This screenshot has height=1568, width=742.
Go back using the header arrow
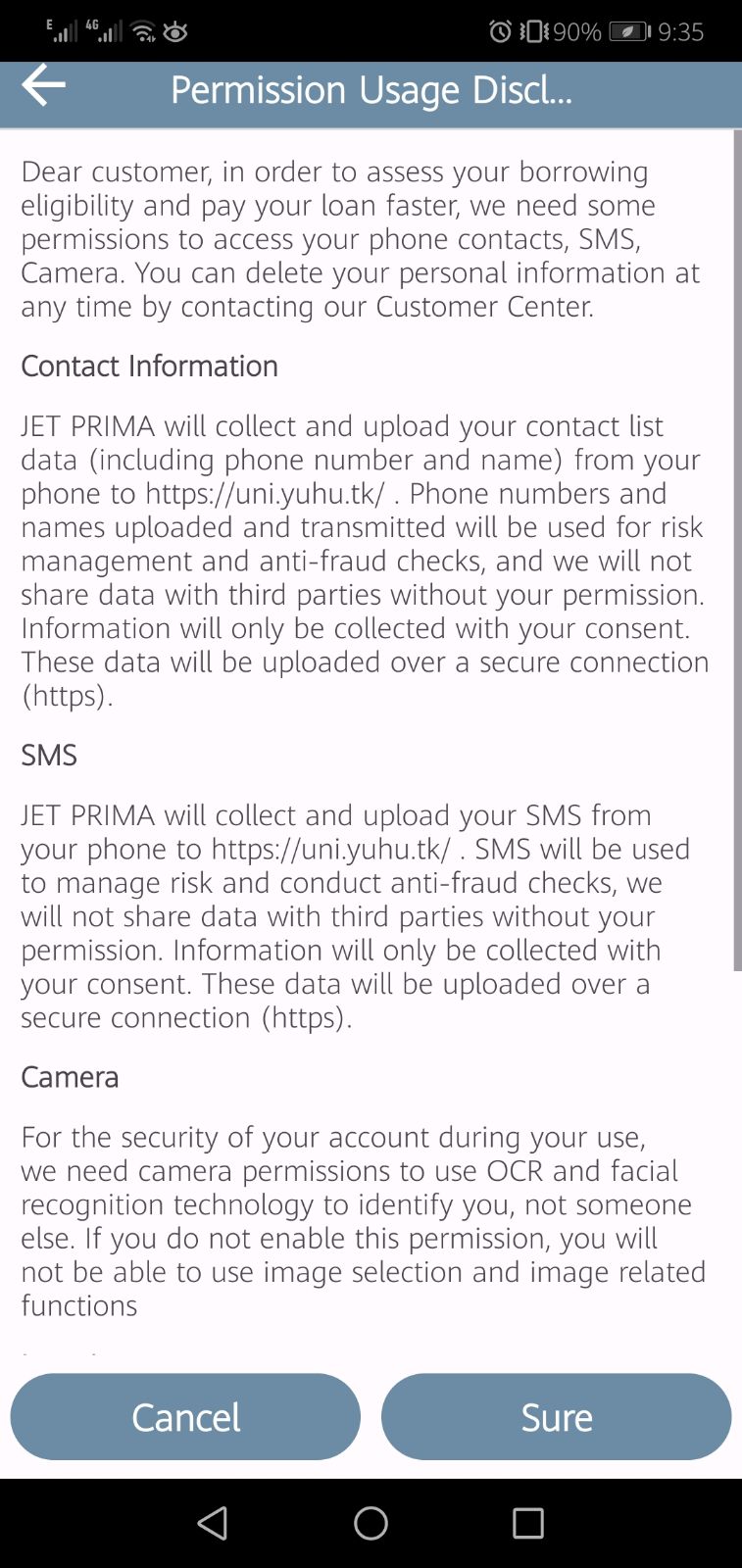tap(43, 86)
